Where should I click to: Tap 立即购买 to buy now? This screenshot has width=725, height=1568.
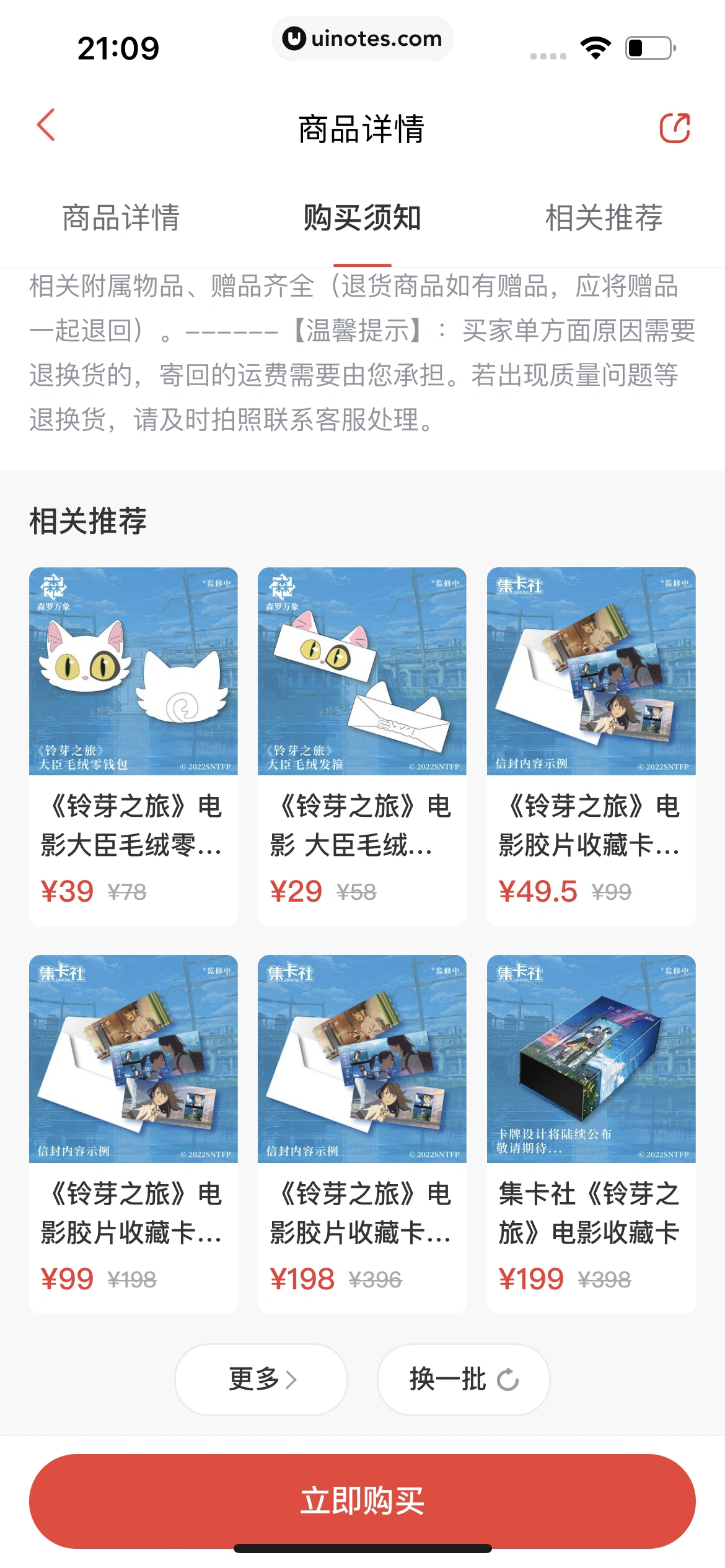coord(362,1500)
